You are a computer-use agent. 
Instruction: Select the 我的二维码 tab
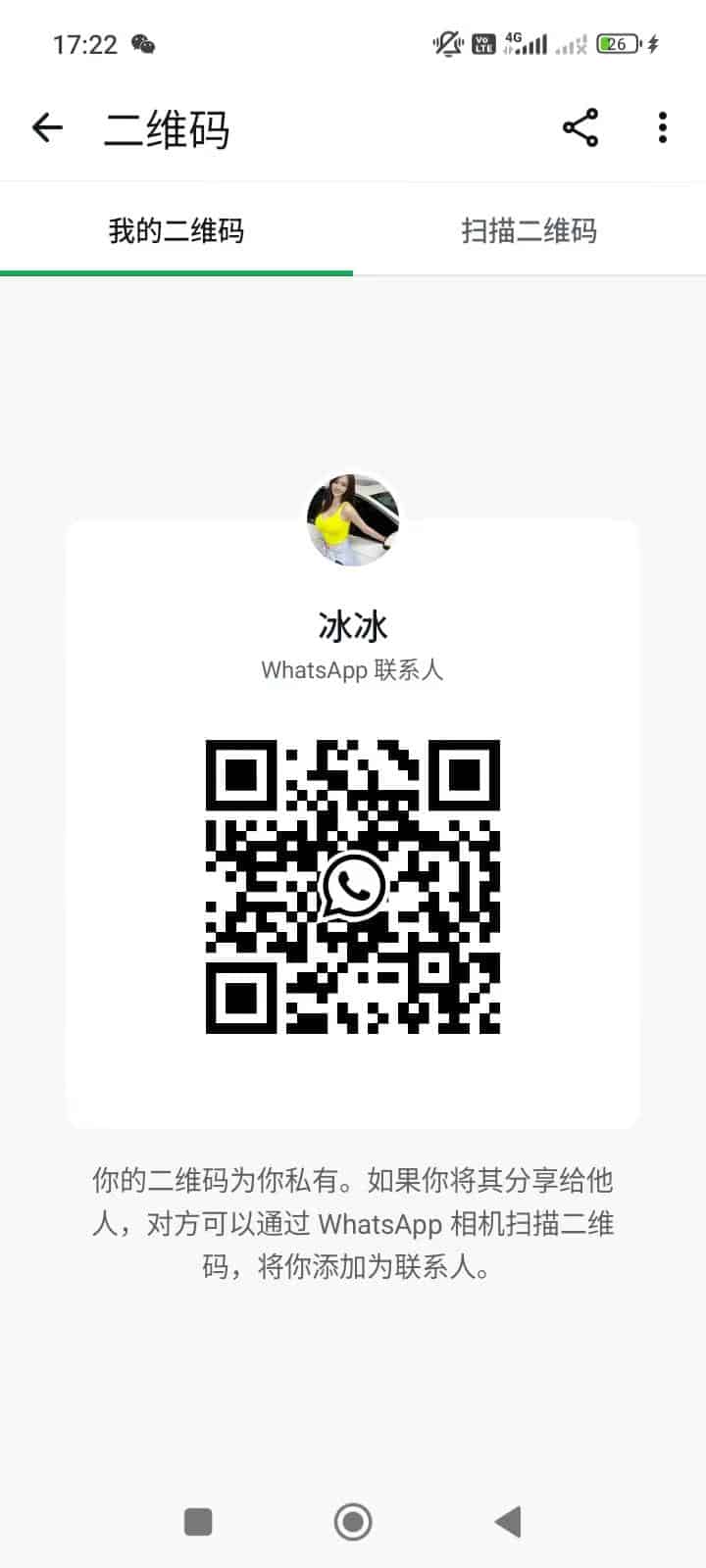click(176, 231)
